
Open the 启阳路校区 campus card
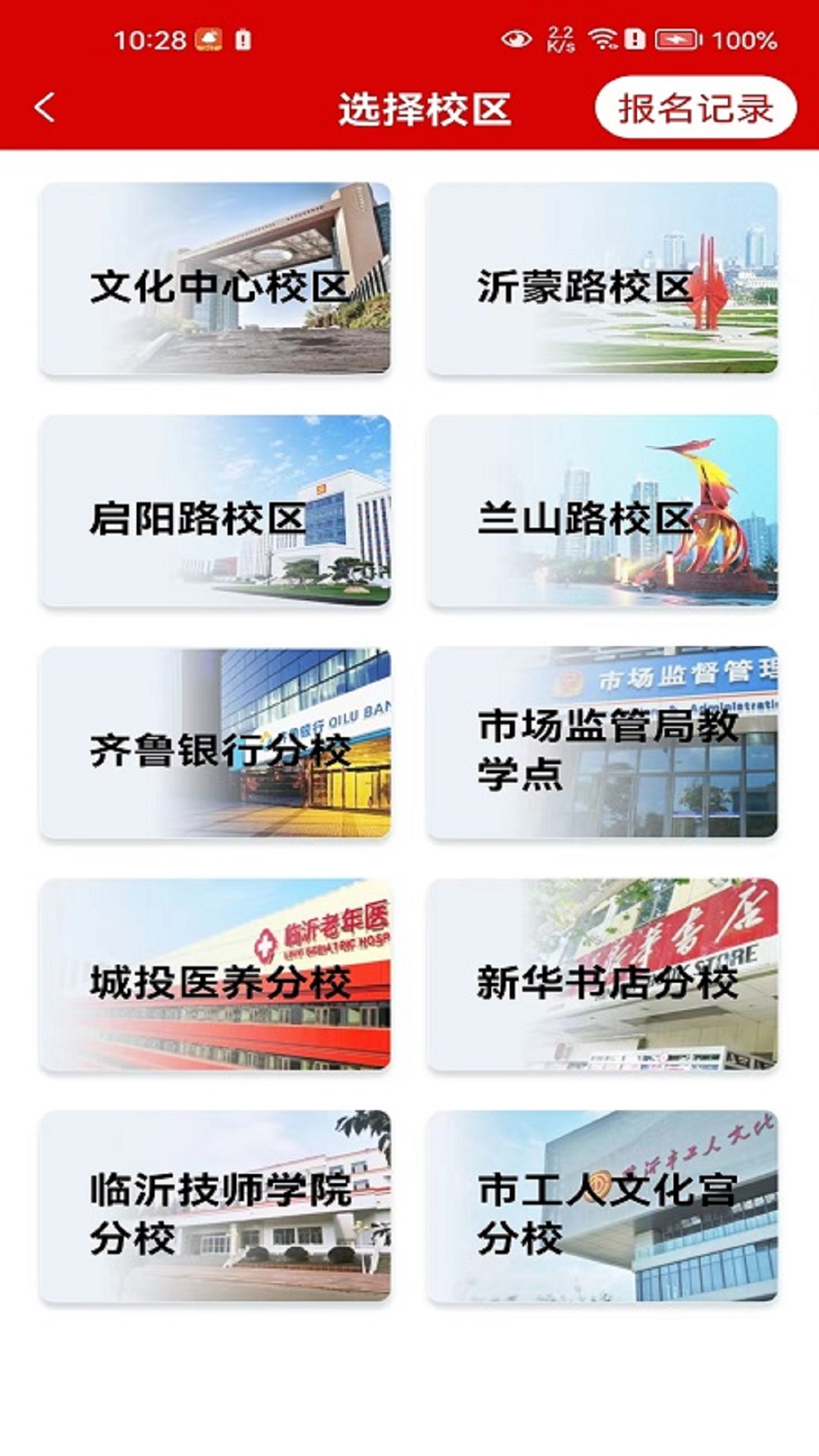click(215, 510)
